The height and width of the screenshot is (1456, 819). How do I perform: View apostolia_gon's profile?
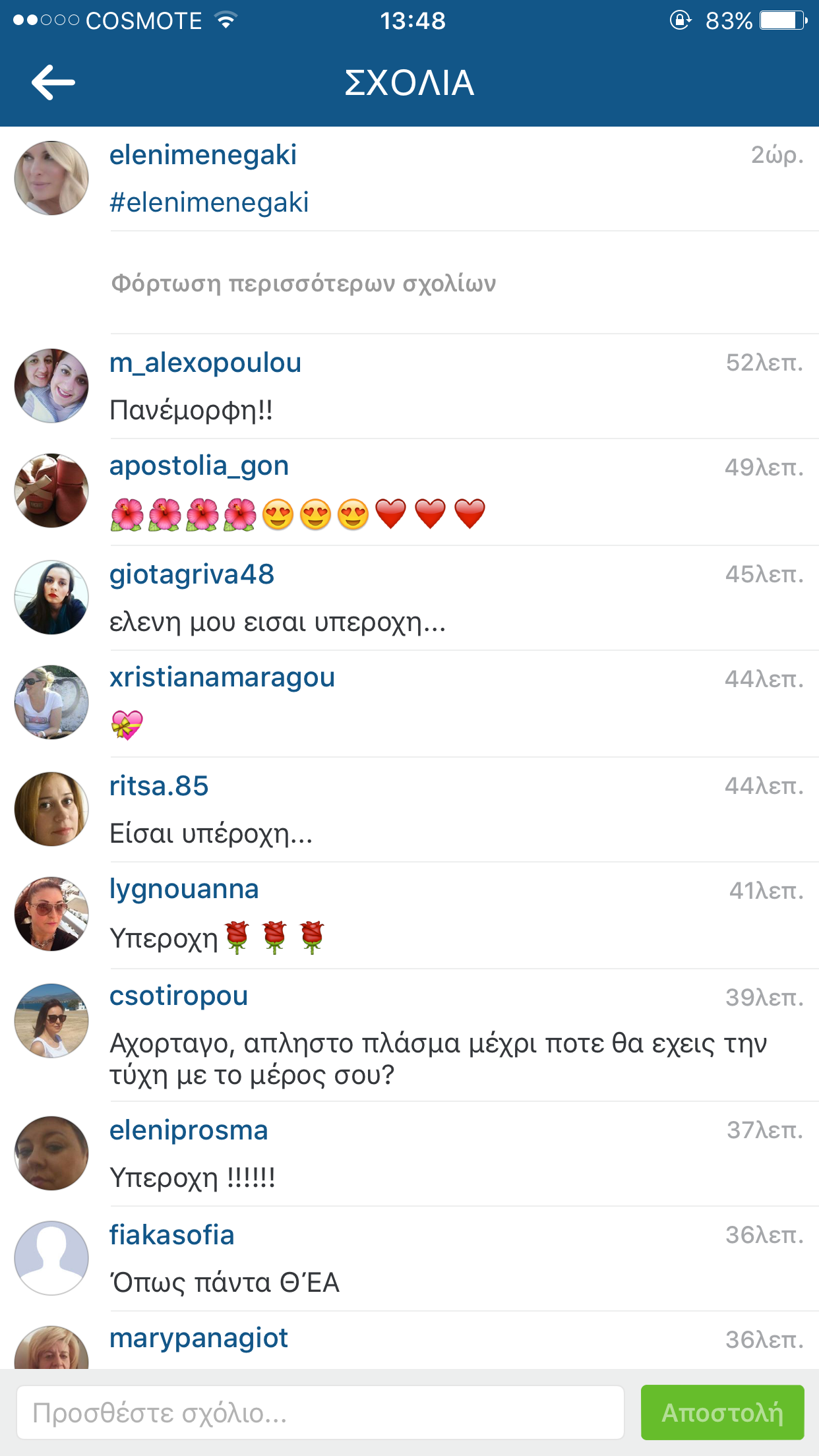click(198, 466)
